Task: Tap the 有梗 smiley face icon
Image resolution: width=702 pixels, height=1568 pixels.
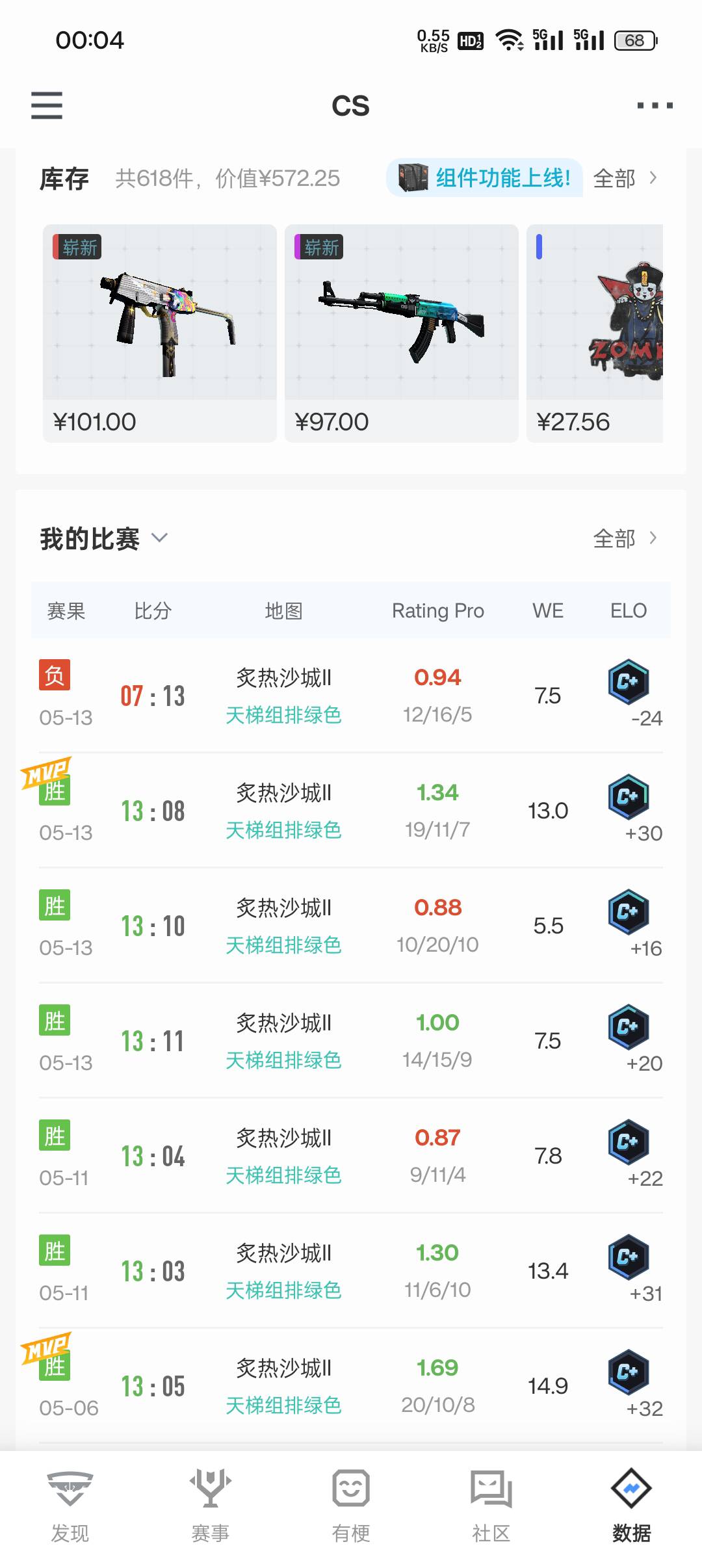Action: click(x=351, y=1489)
